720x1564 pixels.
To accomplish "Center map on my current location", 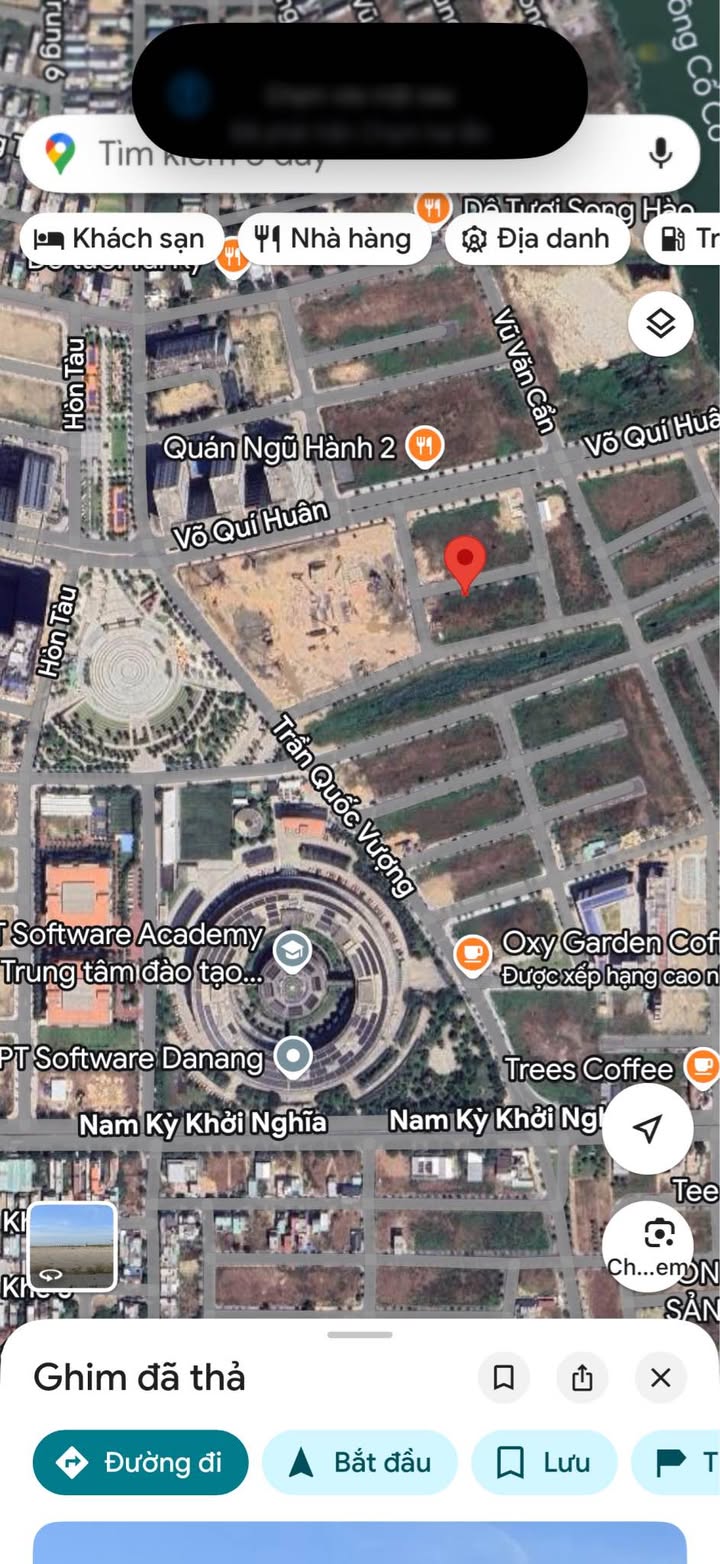I will pyautogui.click(x=648, y=1129).
